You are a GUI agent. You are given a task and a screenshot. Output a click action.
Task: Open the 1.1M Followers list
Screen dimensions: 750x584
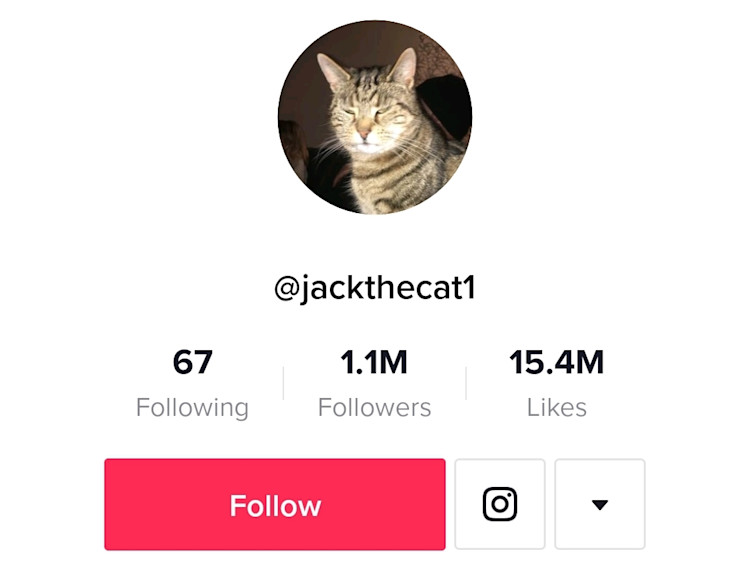coord(374,383)
